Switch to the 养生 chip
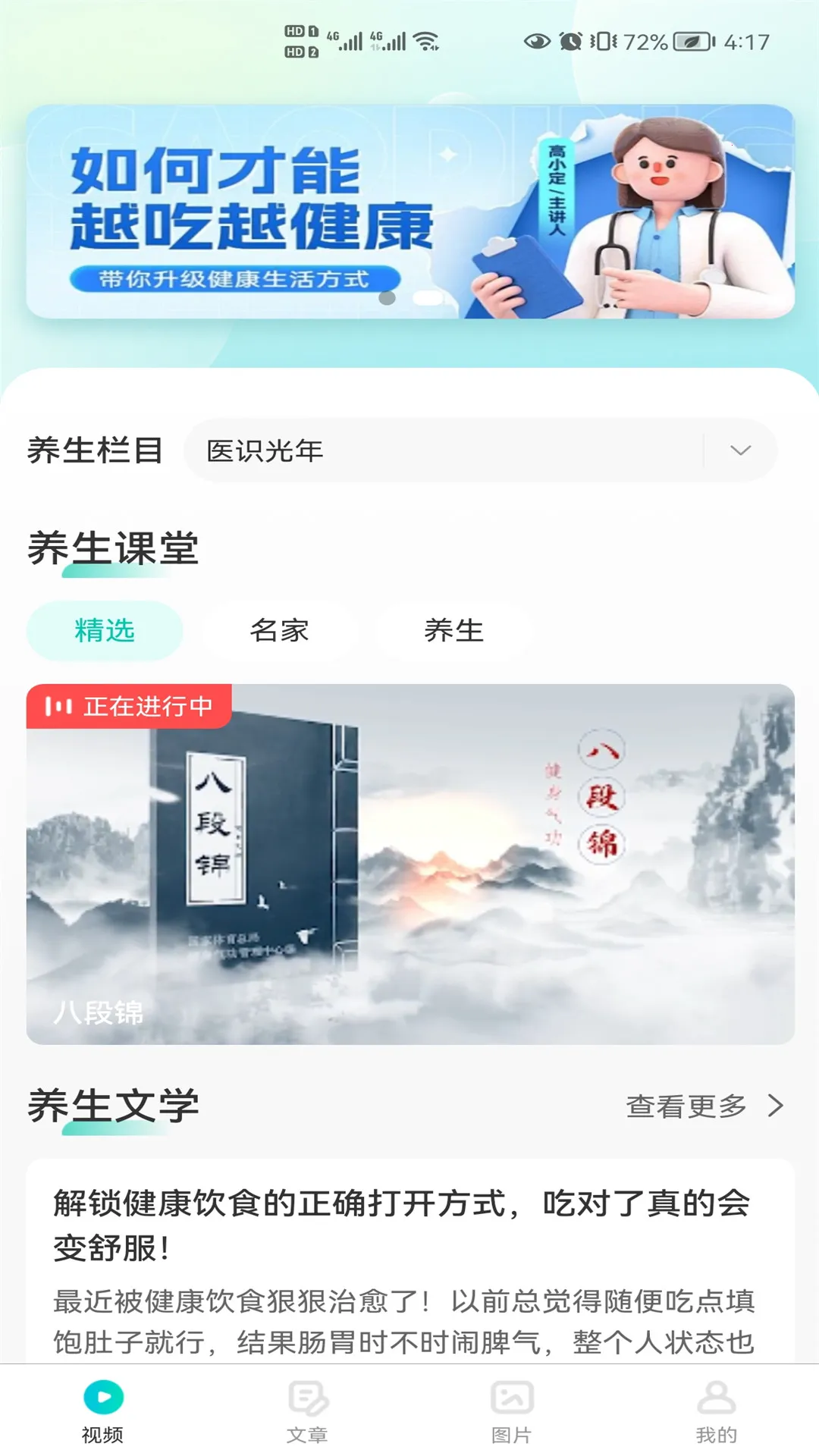Viewport: 819px width, 1456px height. point(453,630)
